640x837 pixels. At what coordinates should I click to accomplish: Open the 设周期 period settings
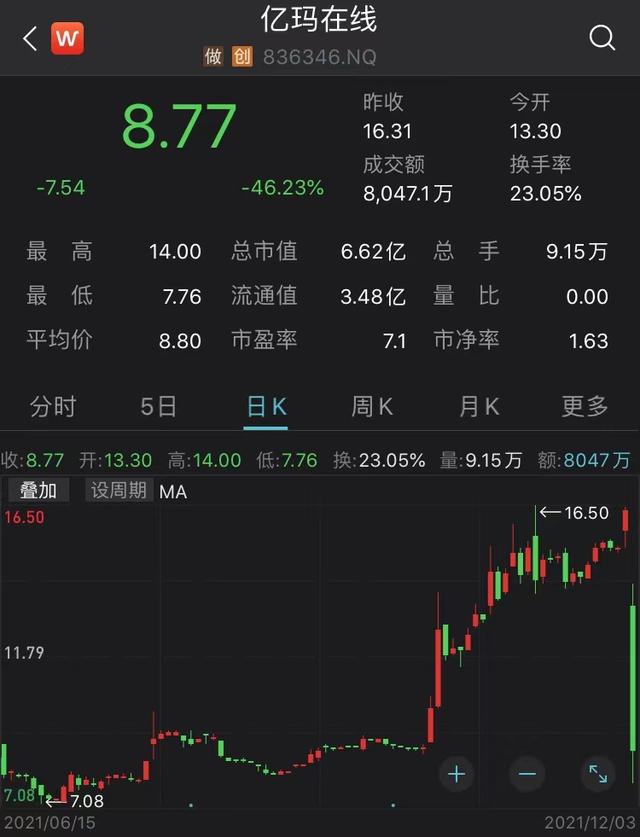(119, 490)
